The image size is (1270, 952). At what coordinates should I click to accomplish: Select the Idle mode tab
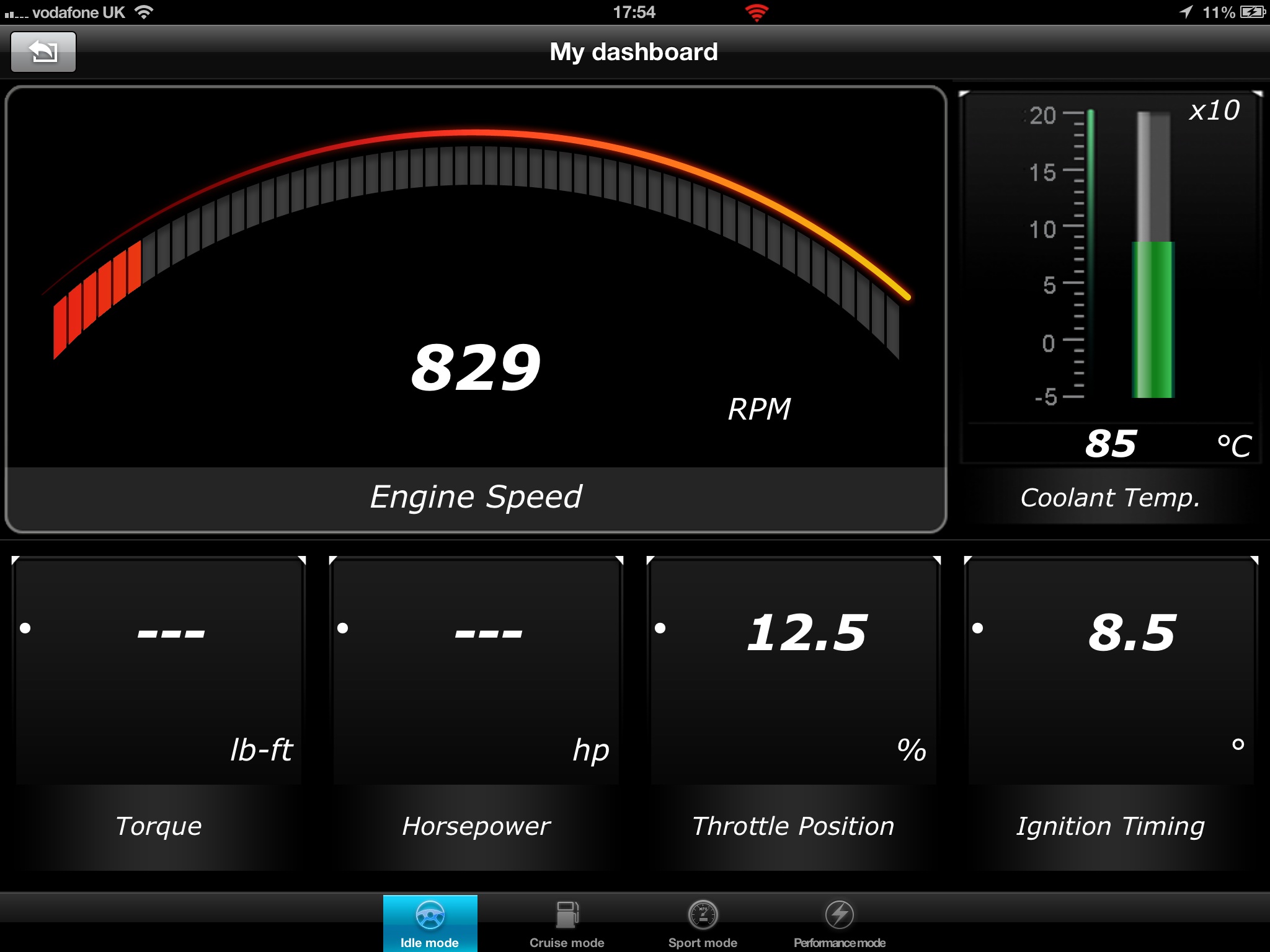tap(430, 923)
